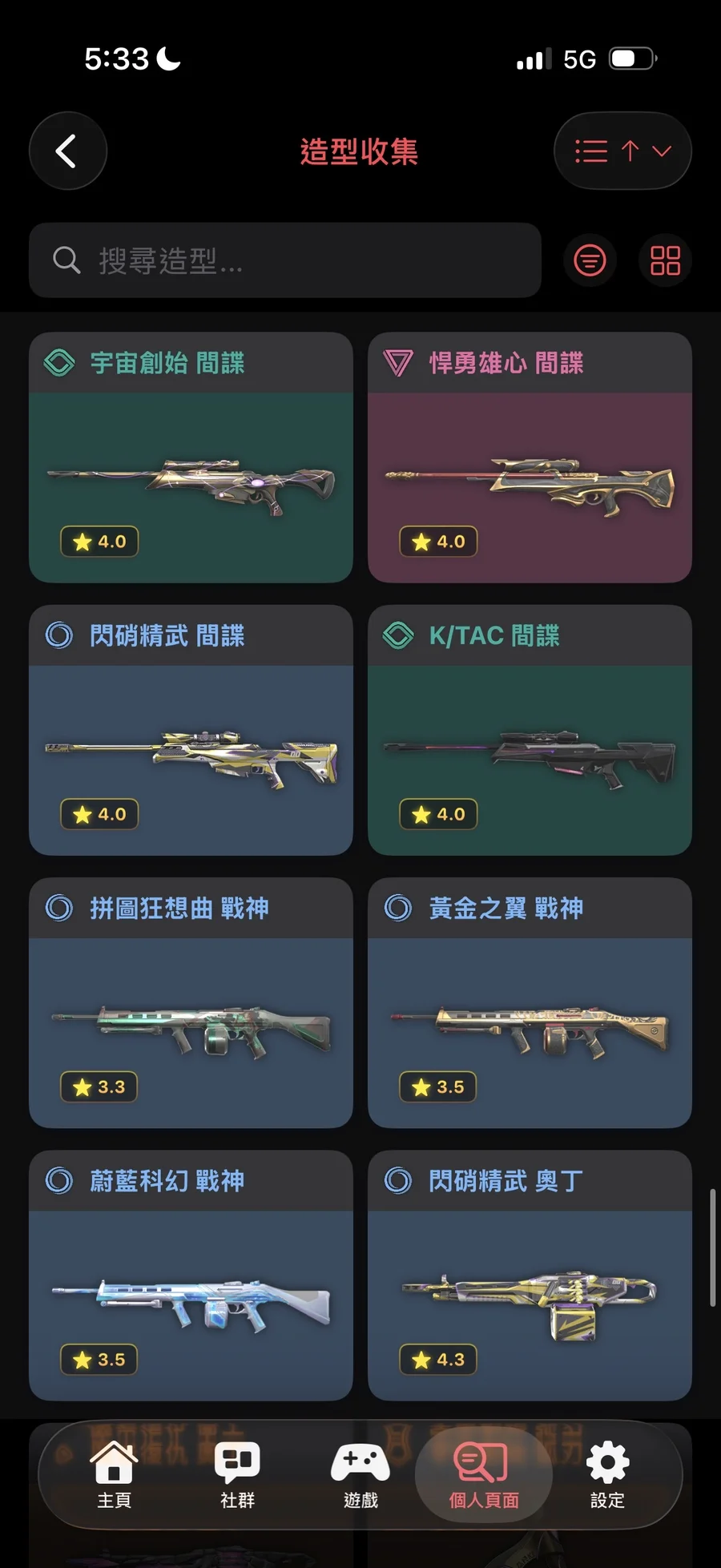This screenshot has width=721, height=1568.
Task: Open the 閃硝精武 間諜 skin card
Action: pos(191,730)
